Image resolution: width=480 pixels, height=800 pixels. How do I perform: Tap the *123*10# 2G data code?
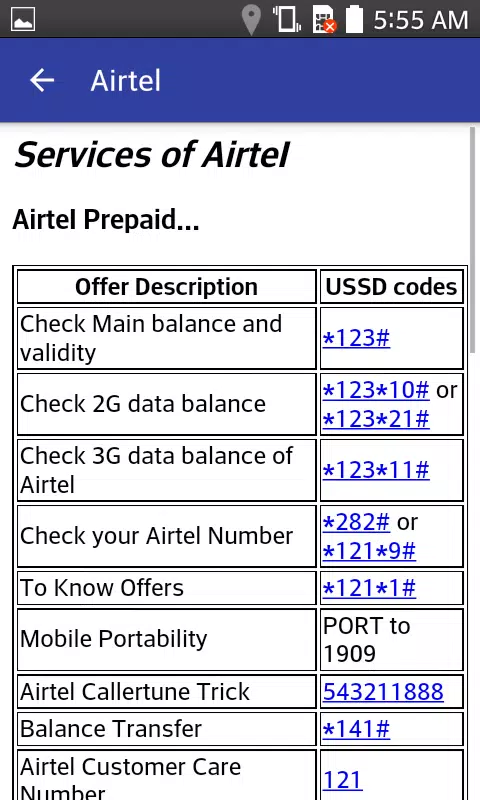[376, 390]
